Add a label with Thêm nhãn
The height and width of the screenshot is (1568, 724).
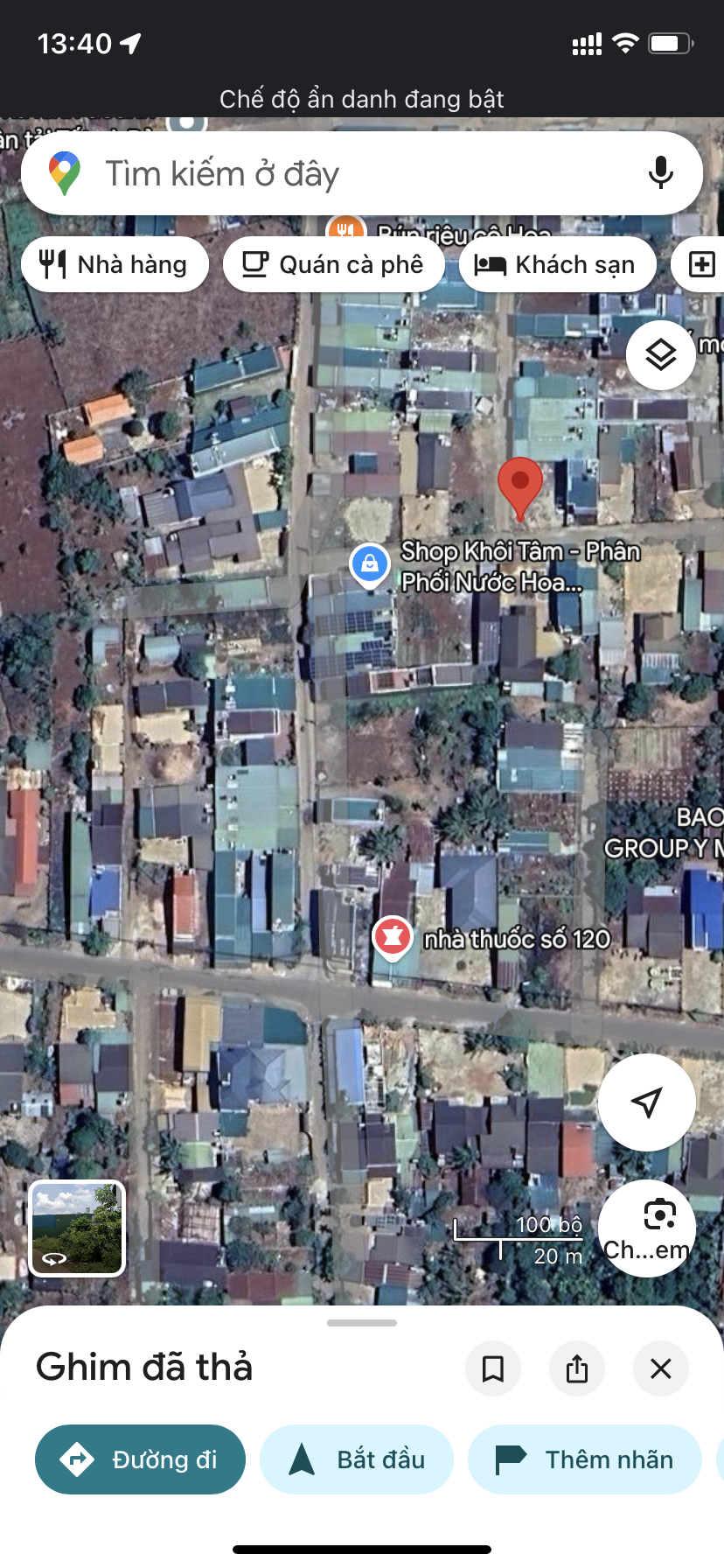pos(584,1459)
